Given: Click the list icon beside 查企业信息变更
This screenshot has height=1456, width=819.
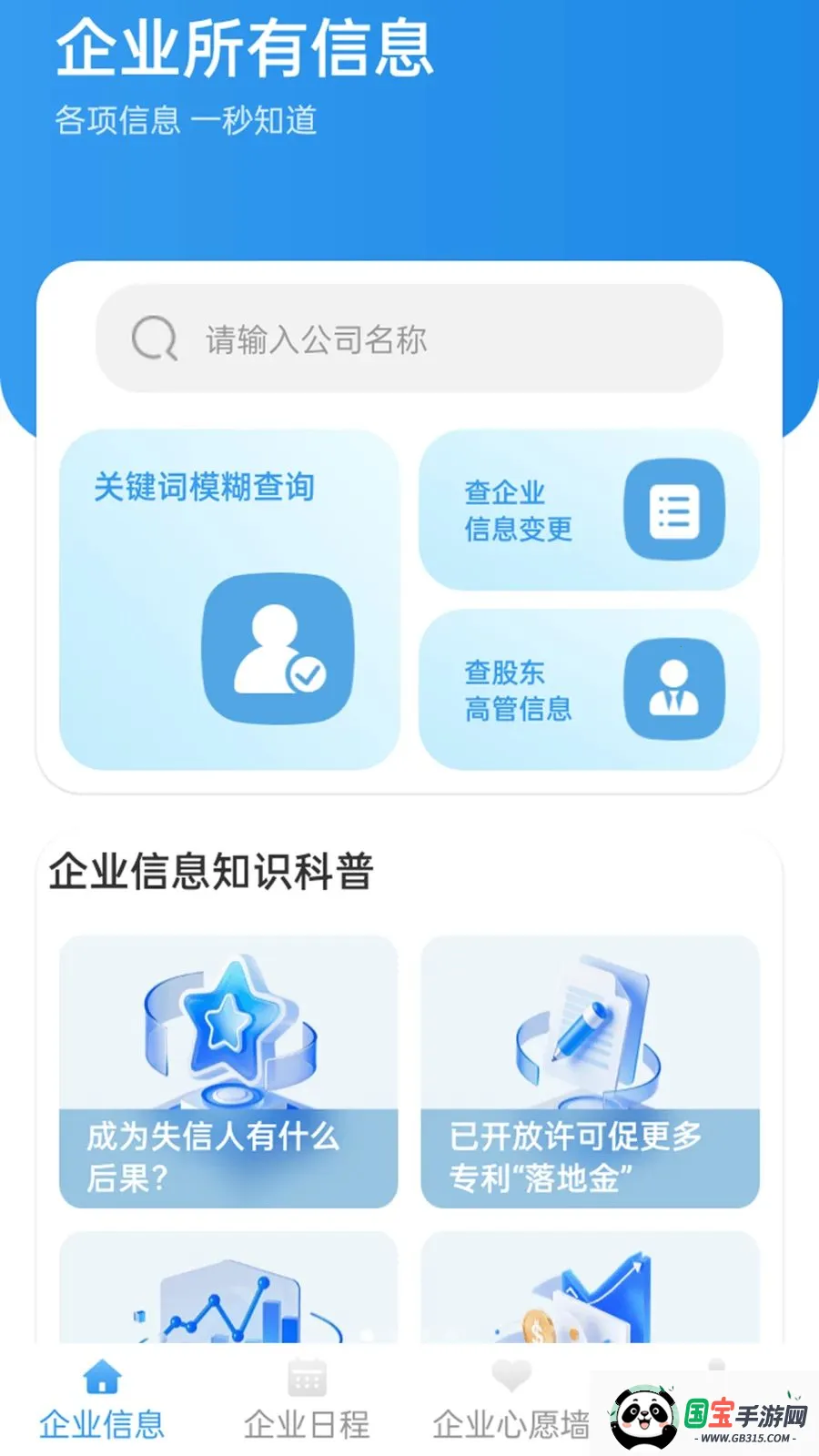Looking at the screenshot, I should 673,511.
